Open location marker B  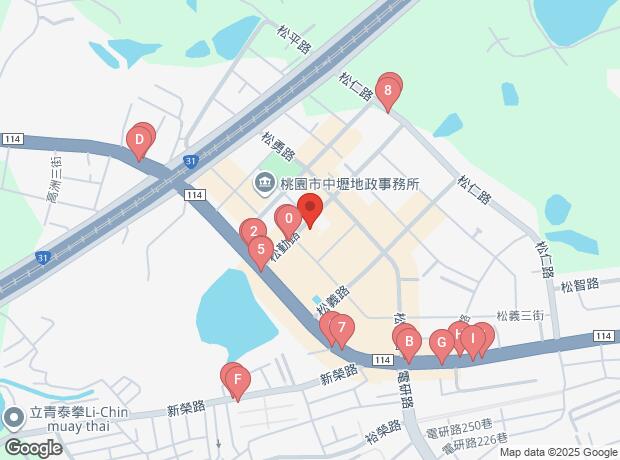click(x=408, y=341)
